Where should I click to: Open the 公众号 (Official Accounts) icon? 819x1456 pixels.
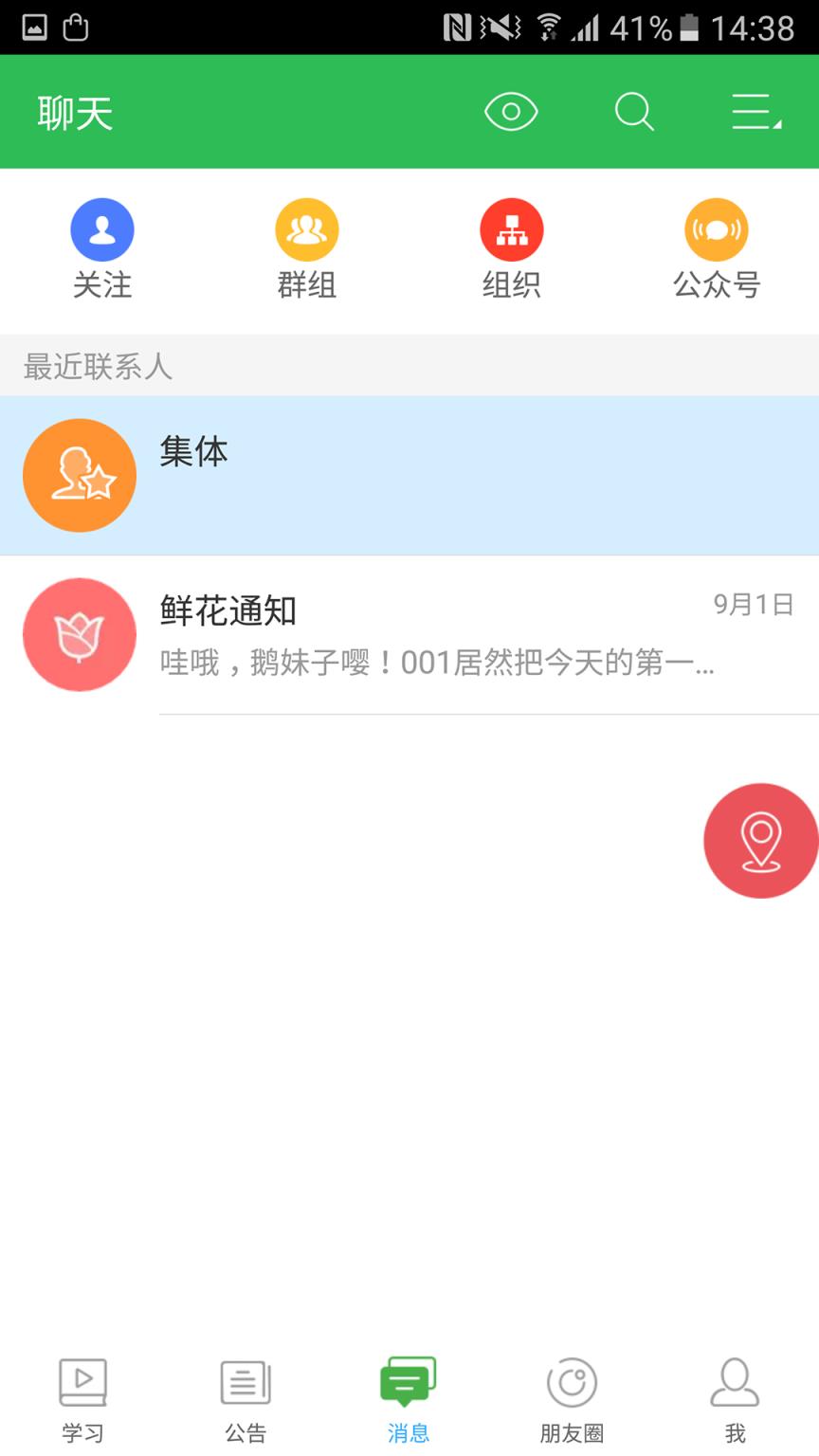tap(718, 229)
